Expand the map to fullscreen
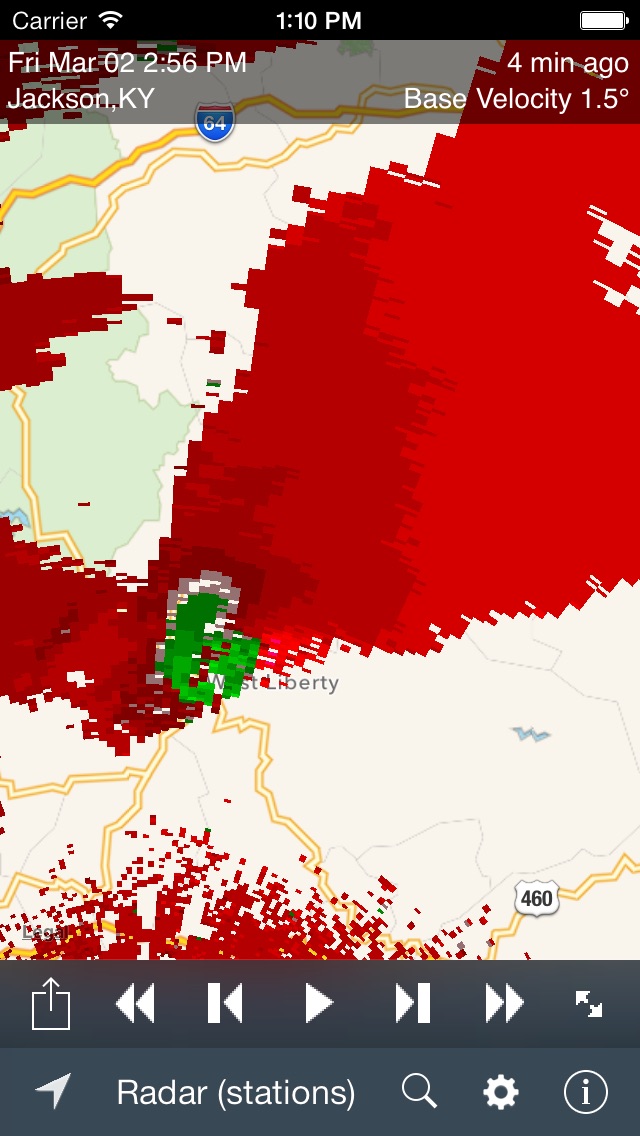Viewport: 640px width, 1136px height. [x=589, y=1003]
